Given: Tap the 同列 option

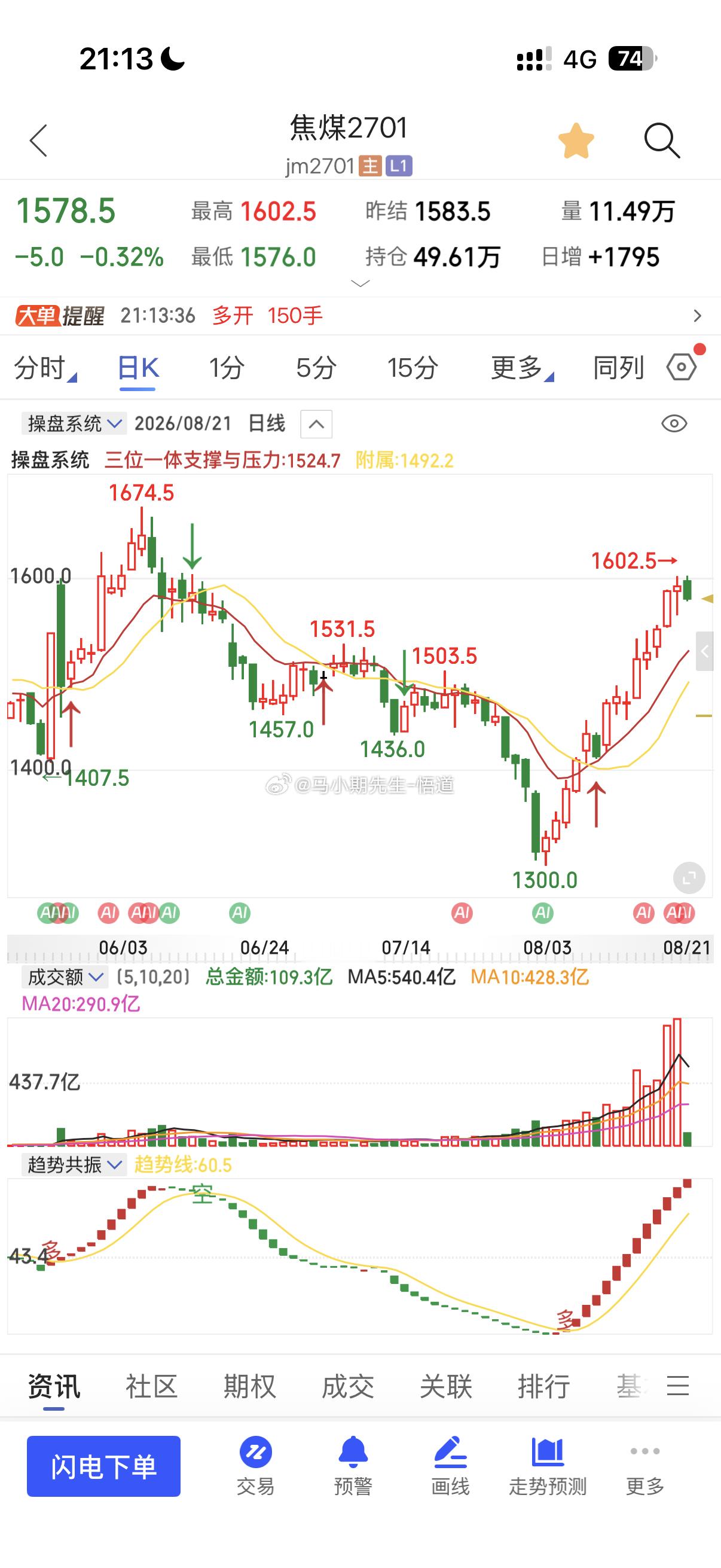Looking at the screenshot, I should (619, 368).
